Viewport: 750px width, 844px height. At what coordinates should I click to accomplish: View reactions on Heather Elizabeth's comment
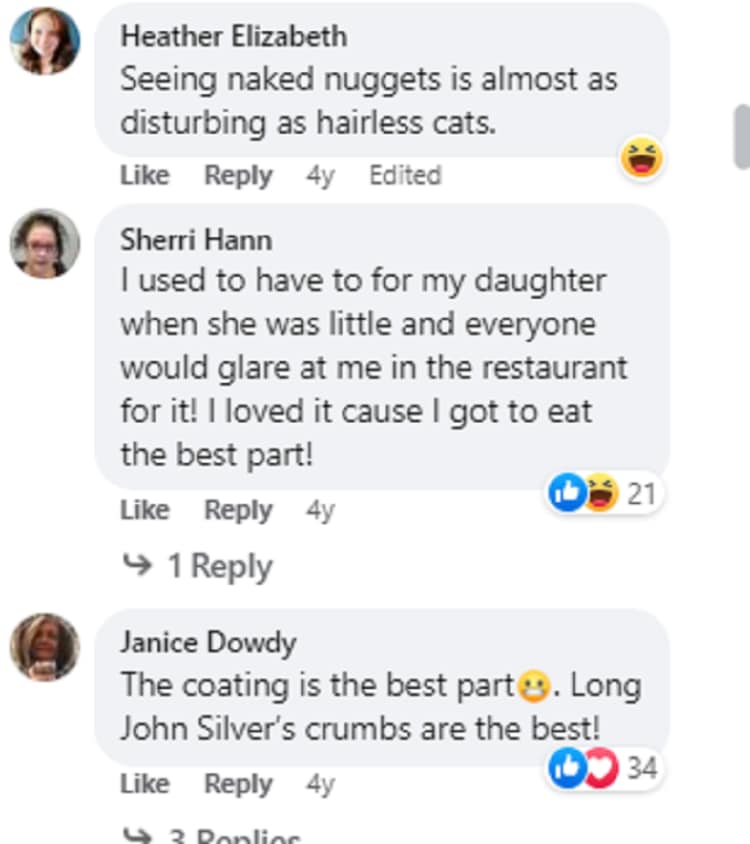[x=641, y=158]
